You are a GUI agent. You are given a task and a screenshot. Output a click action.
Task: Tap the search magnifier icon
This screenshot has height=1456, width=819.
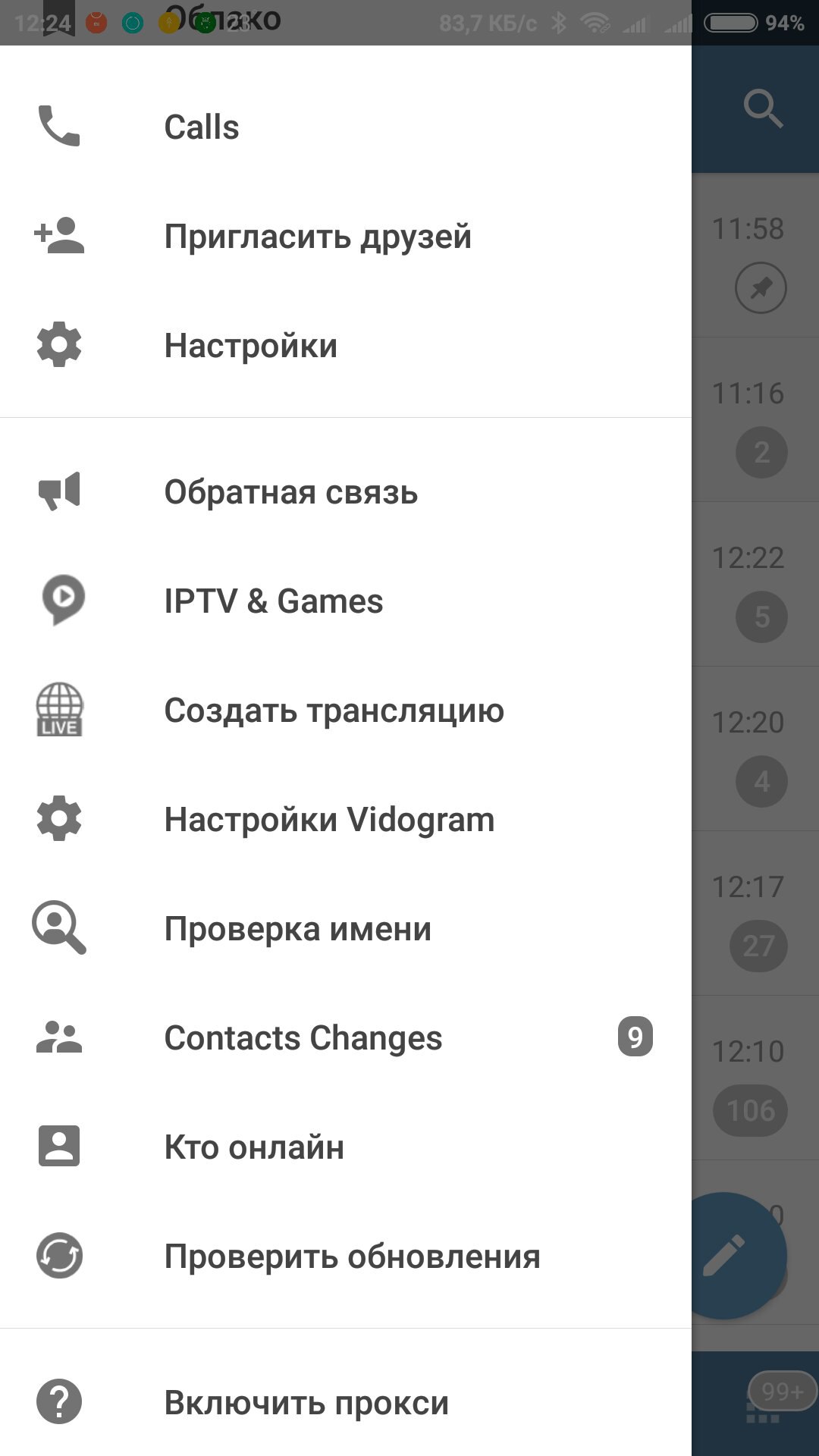point(762,108)
